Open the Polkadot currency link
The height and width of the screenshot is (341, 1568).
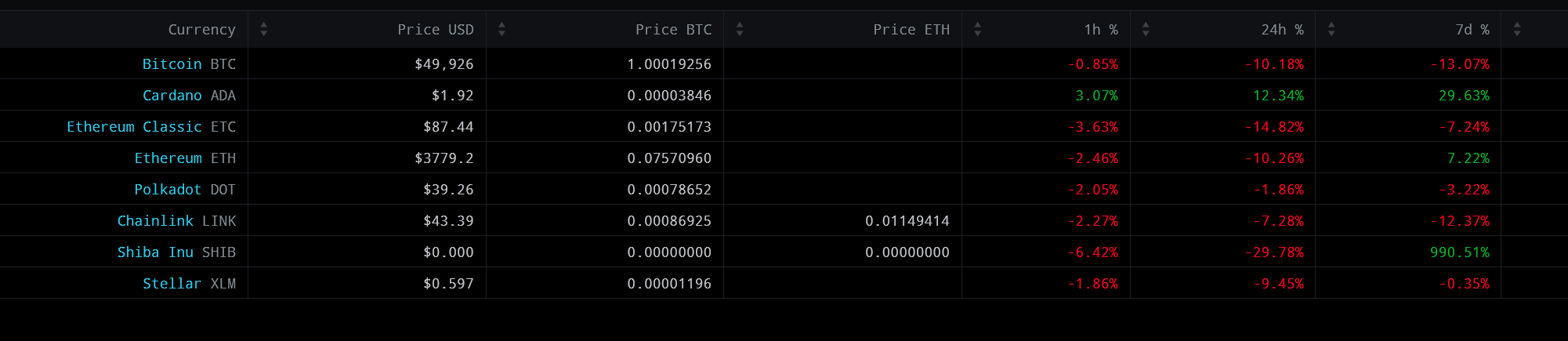(x=168, y=190)
